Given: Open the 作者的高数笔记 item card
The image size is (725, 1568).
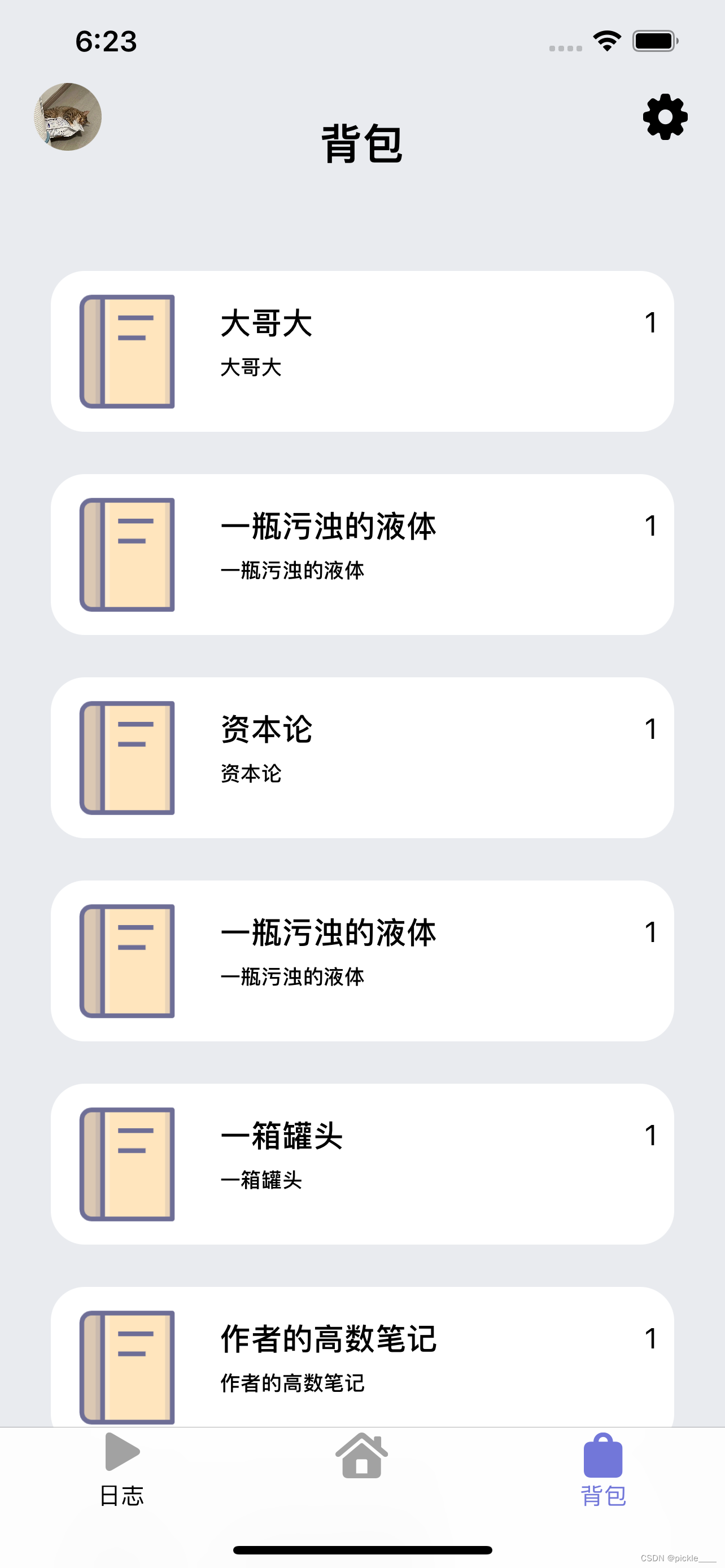Looking at the screenshot, I should 362,1357.
